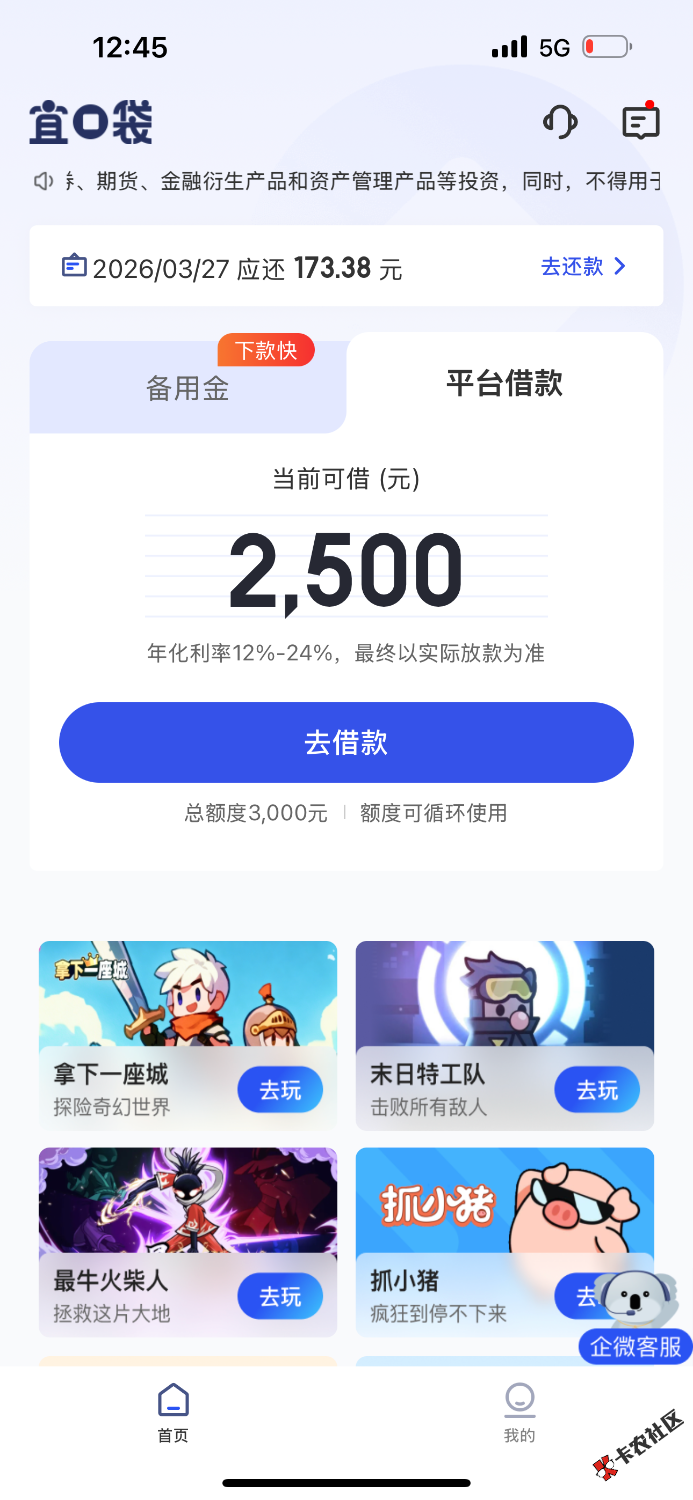The height and width of the screenshot is (1500, 693).
Task: Open the customer service headset icon
Action: click(x=560, y=123)
